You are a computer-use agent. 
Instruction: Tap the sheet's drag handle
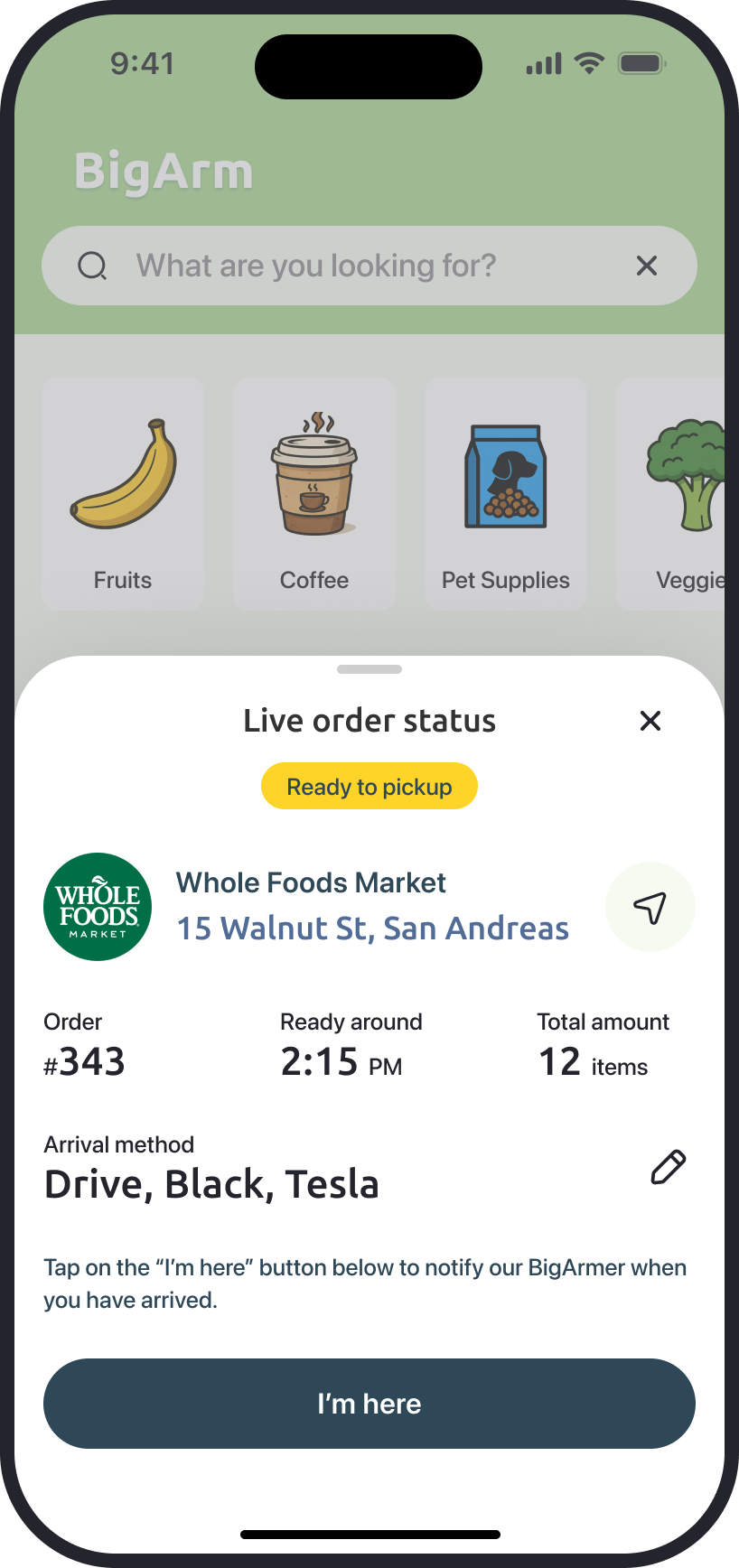(x=369, y=669)
